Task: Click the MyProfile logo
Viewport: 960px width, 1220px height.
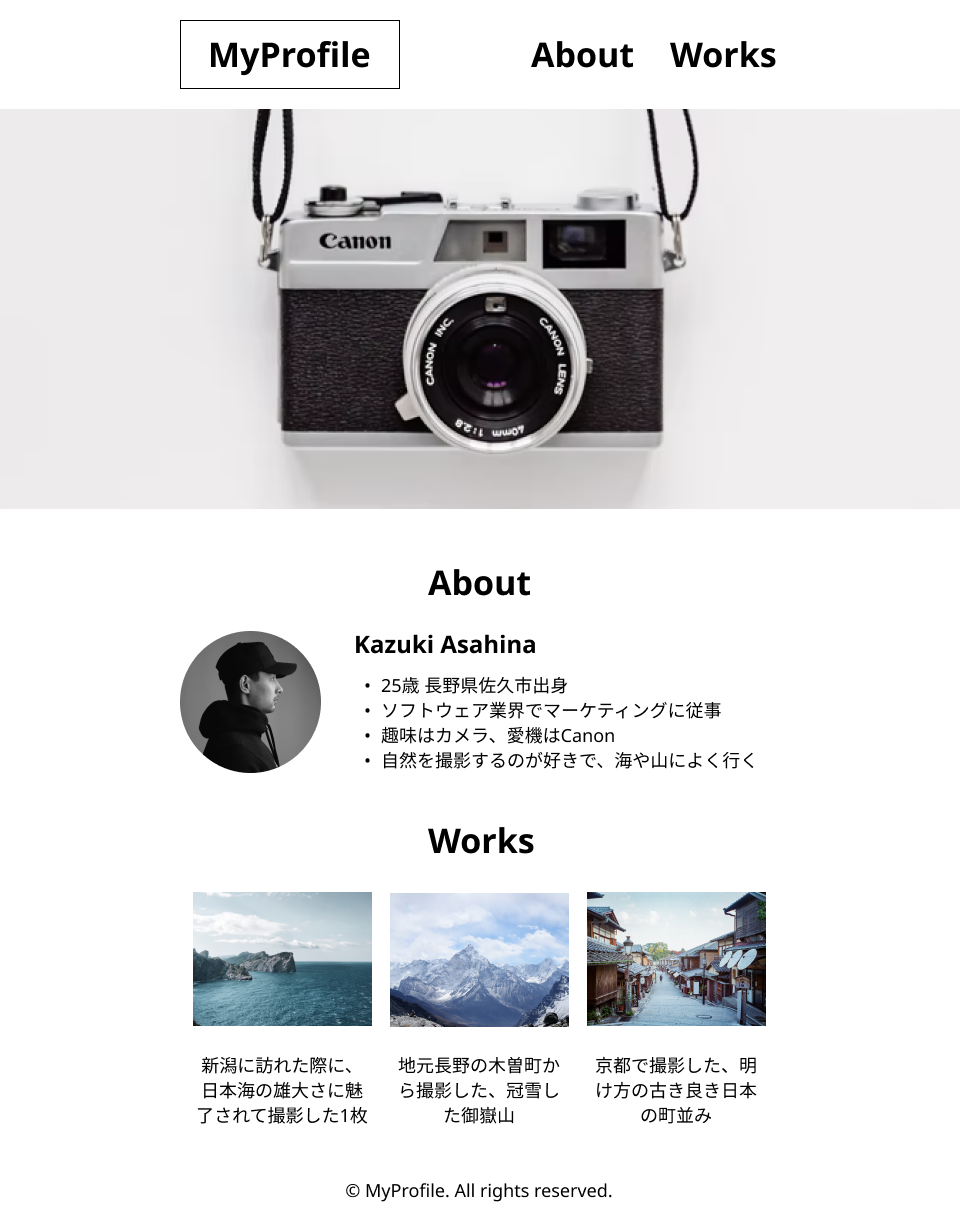Action: (x=289, y=55)
